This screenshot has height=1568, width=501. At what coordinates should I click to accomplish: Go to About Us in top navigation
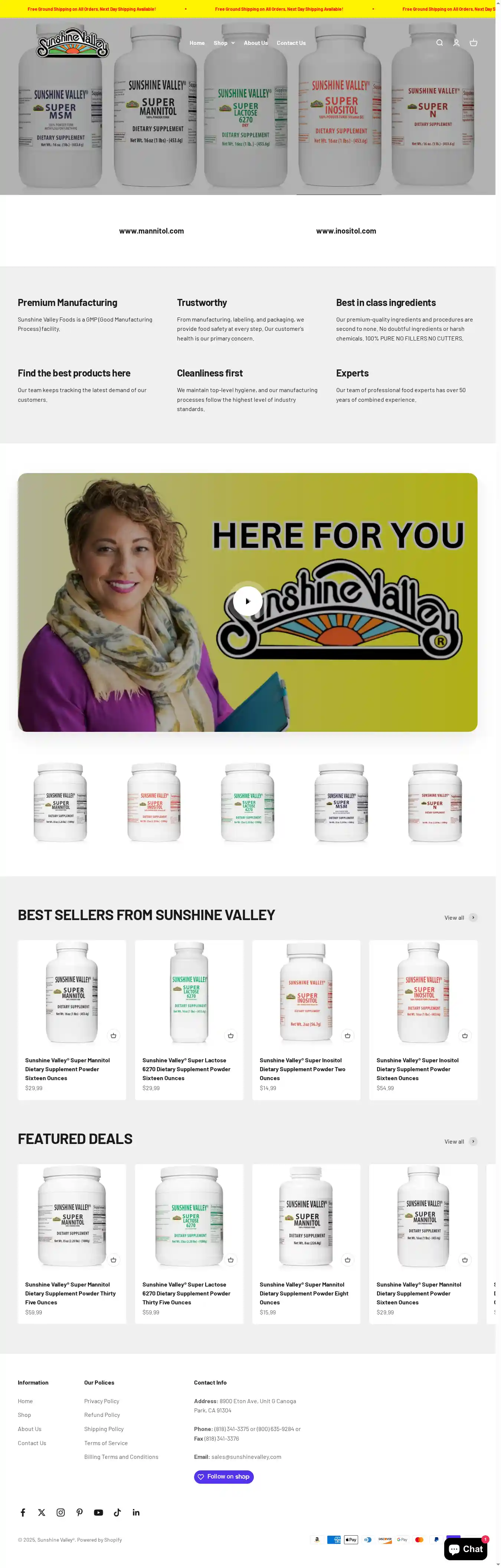256,43
